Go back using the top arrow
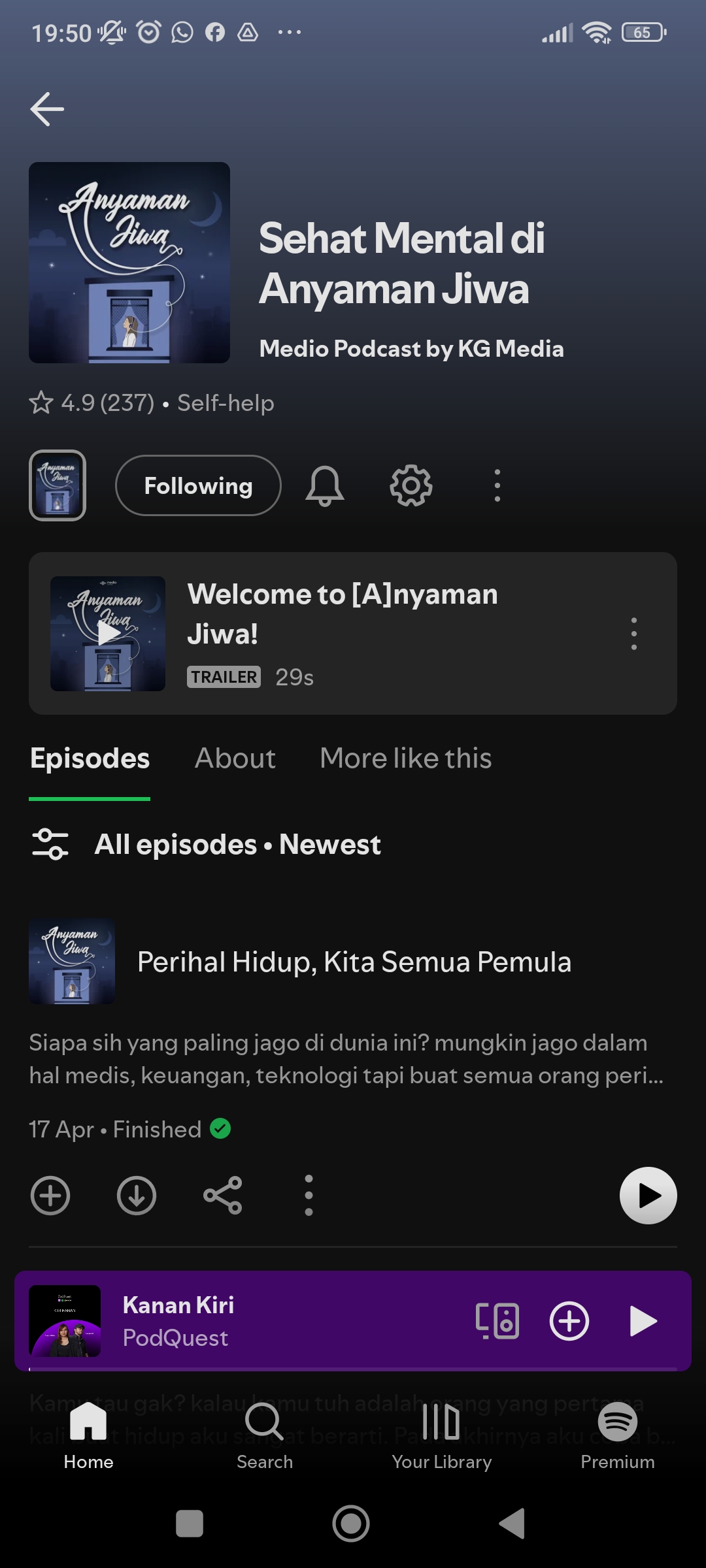Viewport: 706px width, 1568px height. [x=47, y=108]
